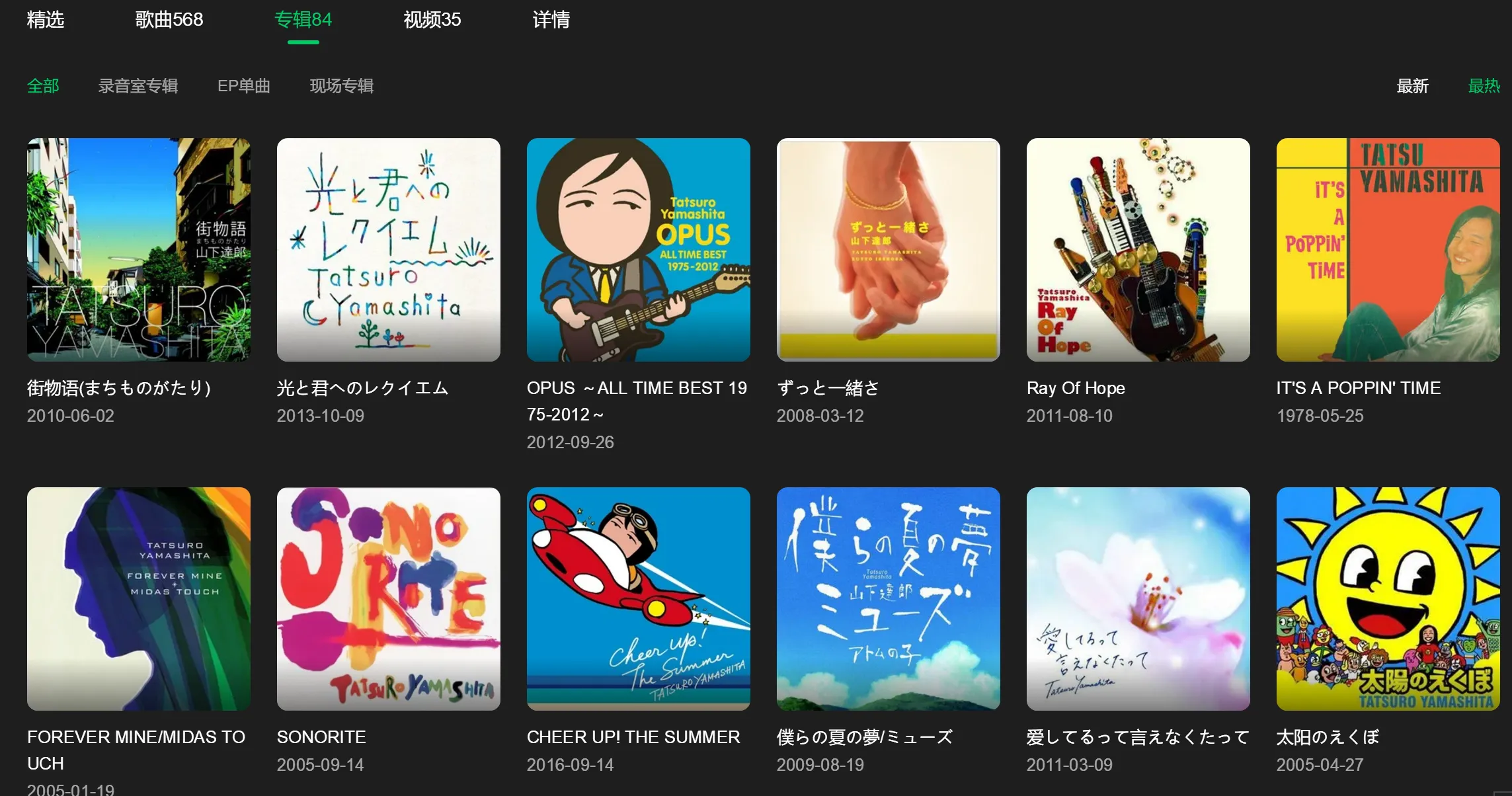Screen dimensions: 1512x796
Task: Filter by 录音室专辑
Action: (x=138, y=86)
